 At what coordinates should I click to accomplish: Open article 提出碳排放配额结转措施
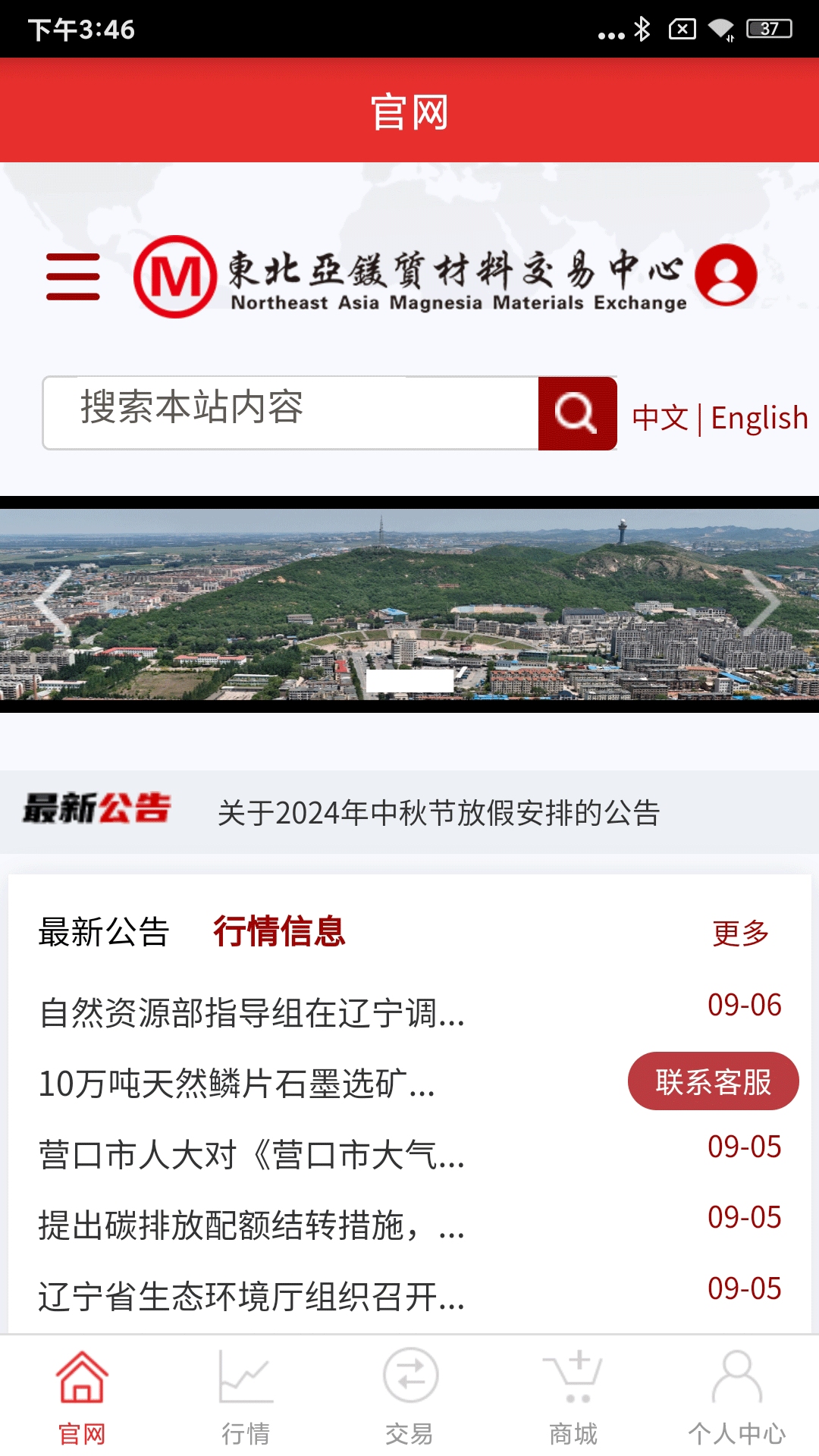pos(252,1225)
